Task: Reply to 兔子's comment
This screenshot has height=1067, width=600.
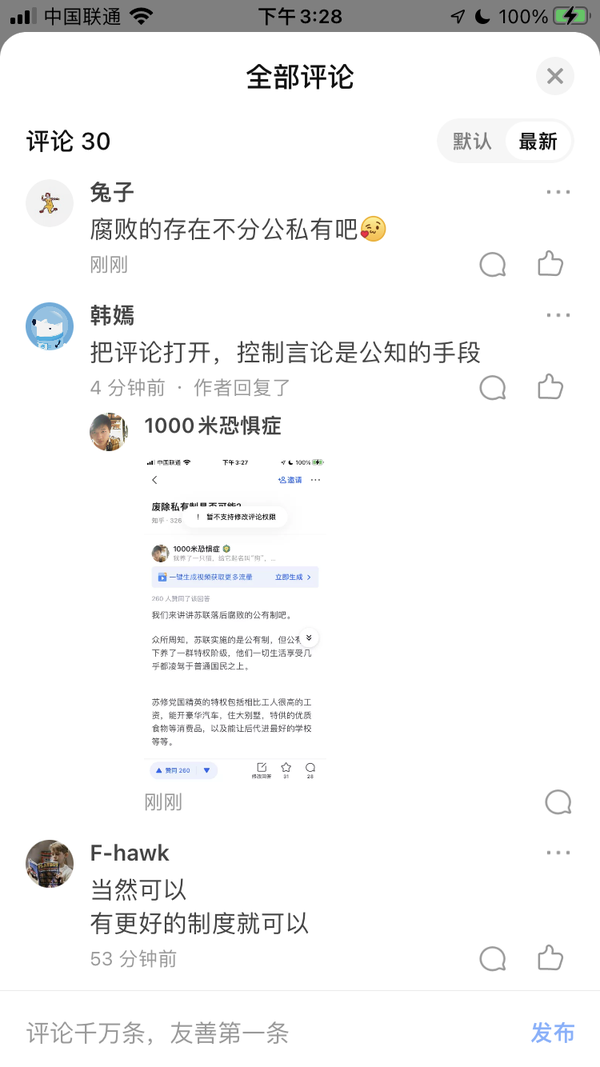Action: [x=493, y=265]
